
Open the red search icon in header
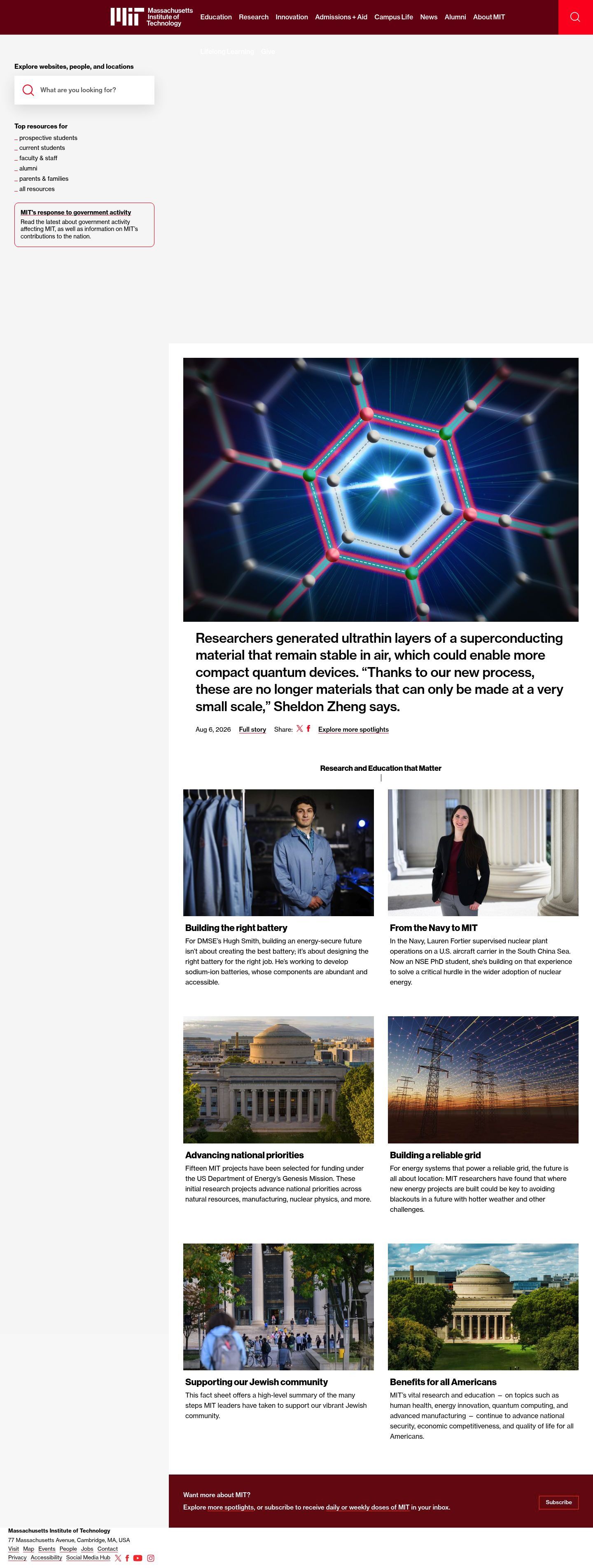(x=575, y=17)
